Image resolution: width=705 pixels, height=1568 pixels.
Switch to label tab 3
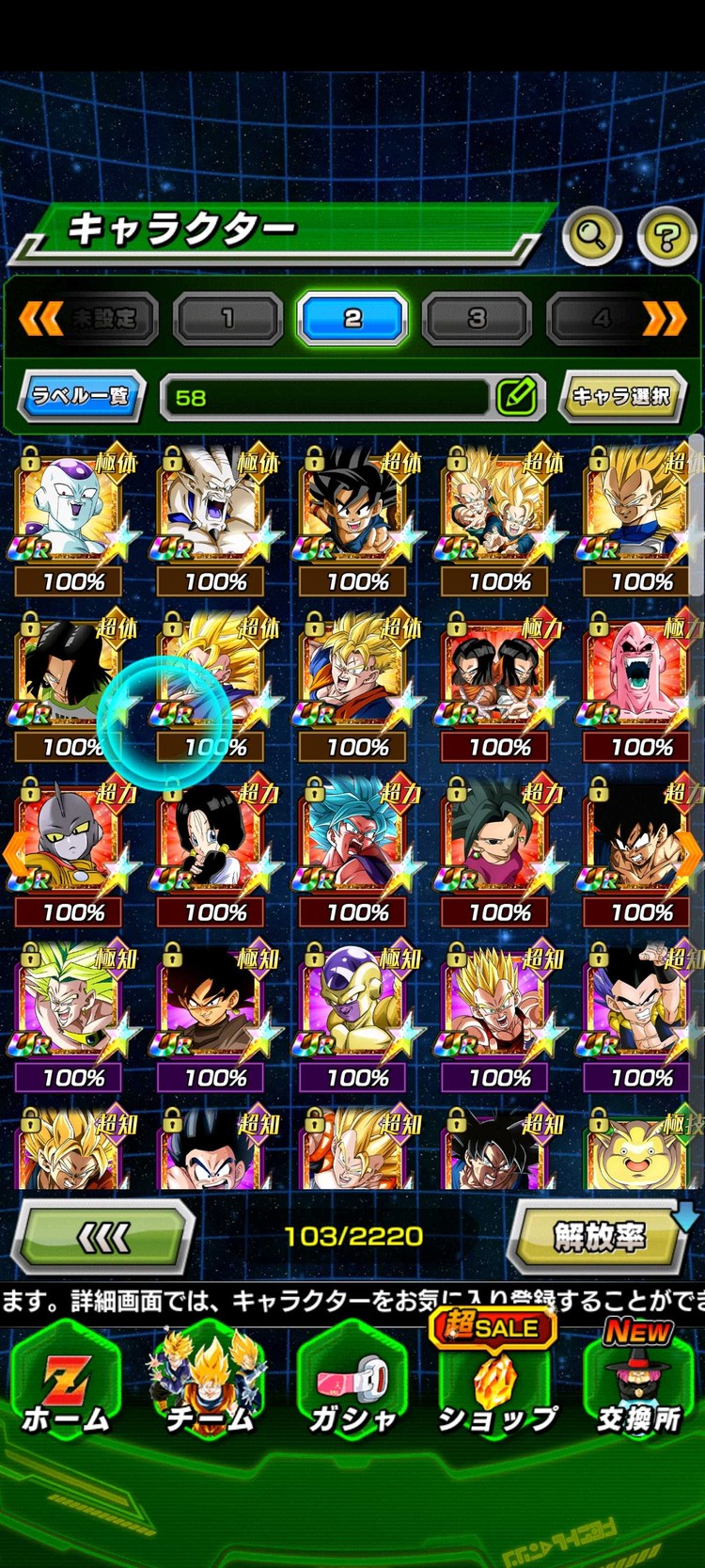click(x=478, y=319)
